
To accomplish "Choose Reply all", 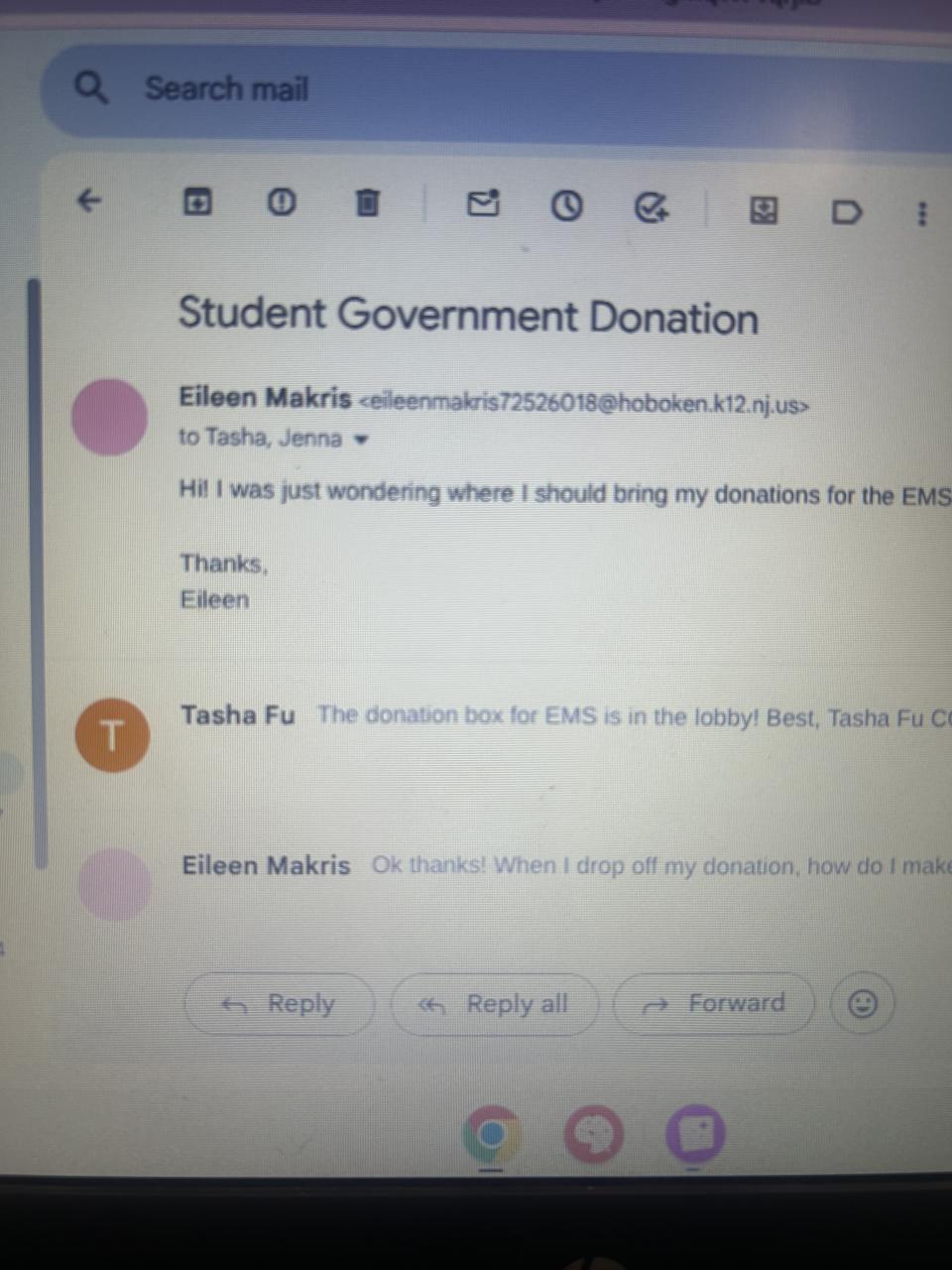I will 496,1004.
